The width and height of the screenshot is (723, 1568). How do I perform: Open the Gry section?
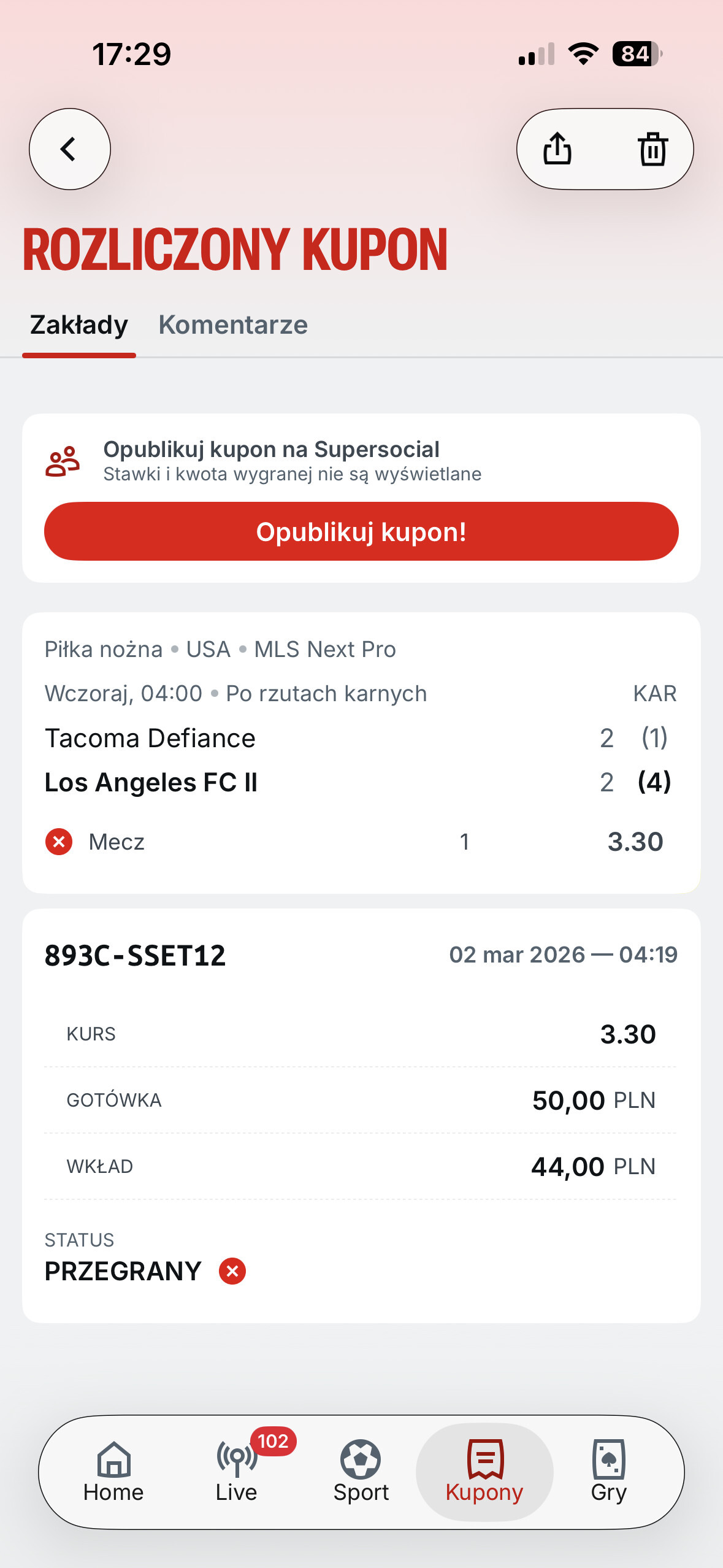pyautogui.click(x=608, y=1472)
